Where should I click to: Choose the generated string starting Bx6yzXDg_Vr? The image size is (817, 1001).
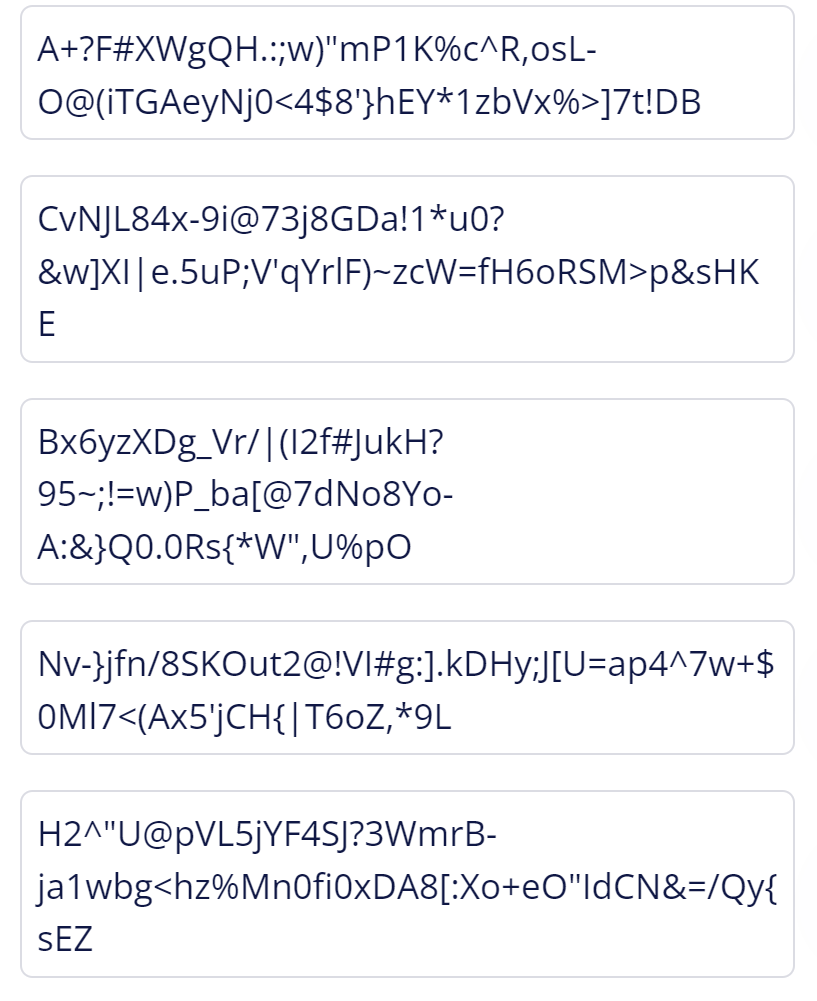point(407,492)
